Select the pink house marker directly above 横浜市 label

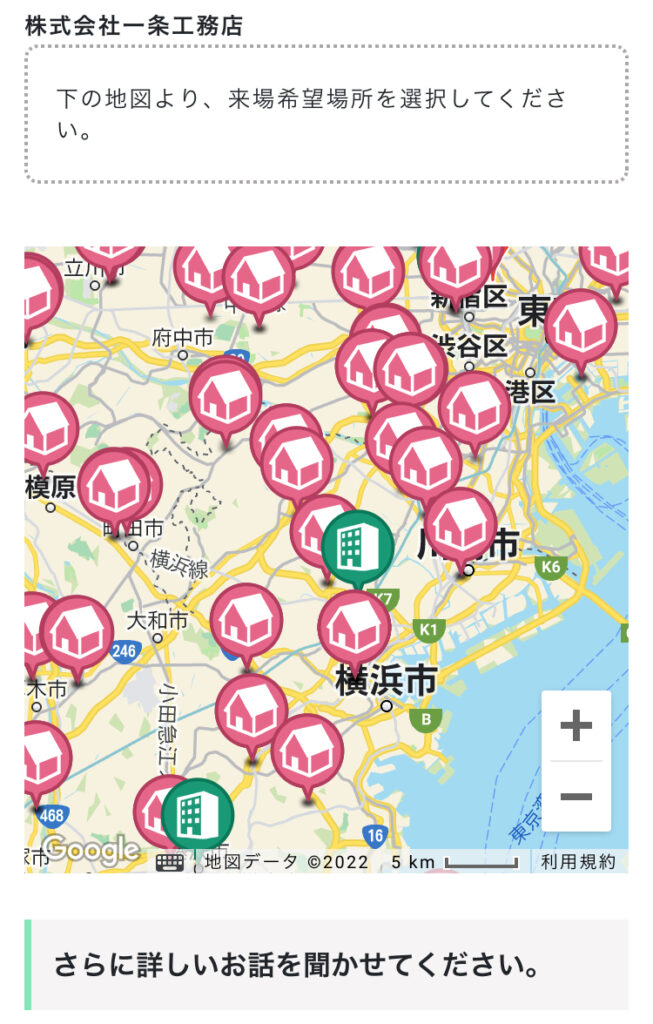pyautogui.click(x=354, y=628)
